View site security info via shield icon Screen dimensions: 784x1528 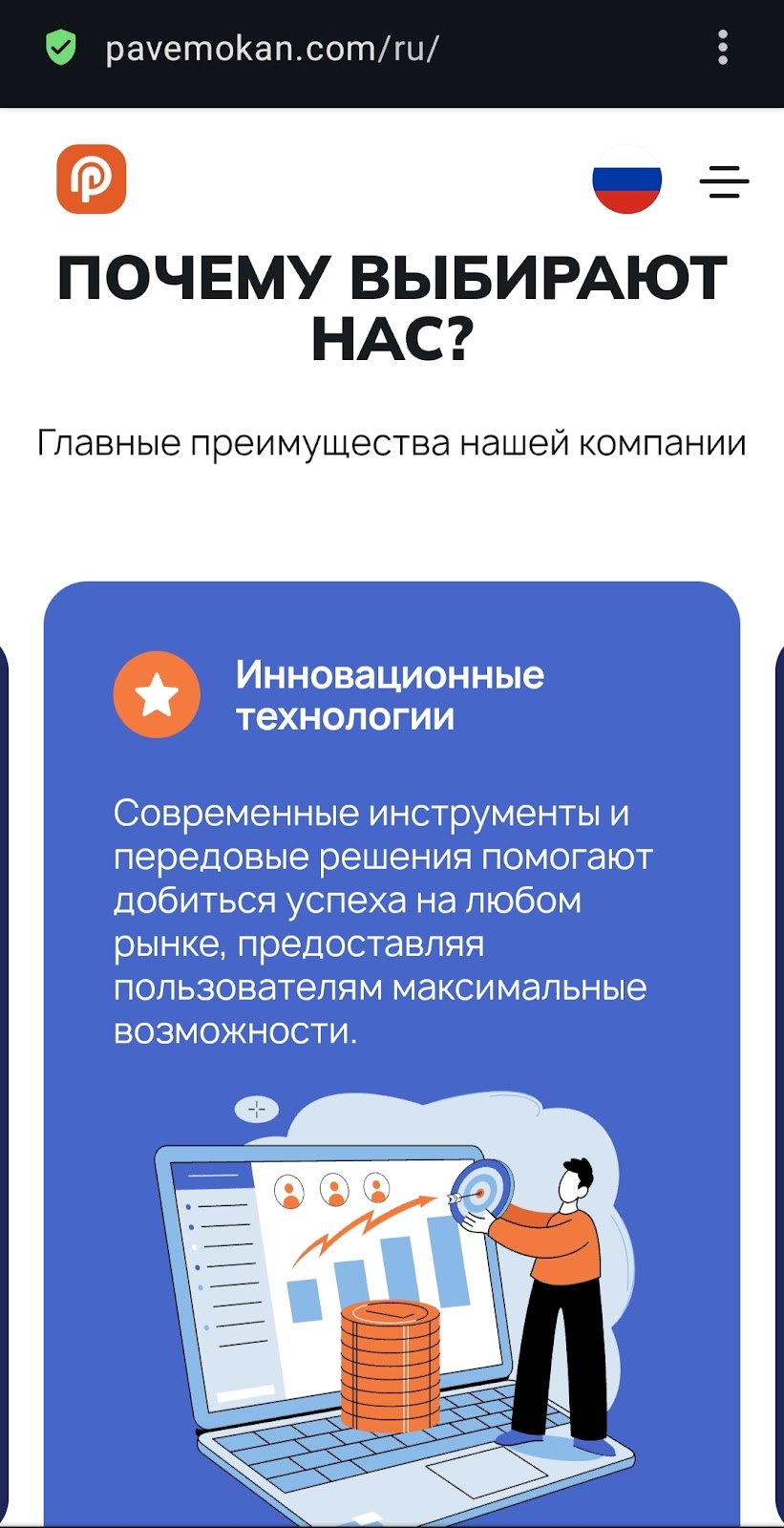[61, 48]
